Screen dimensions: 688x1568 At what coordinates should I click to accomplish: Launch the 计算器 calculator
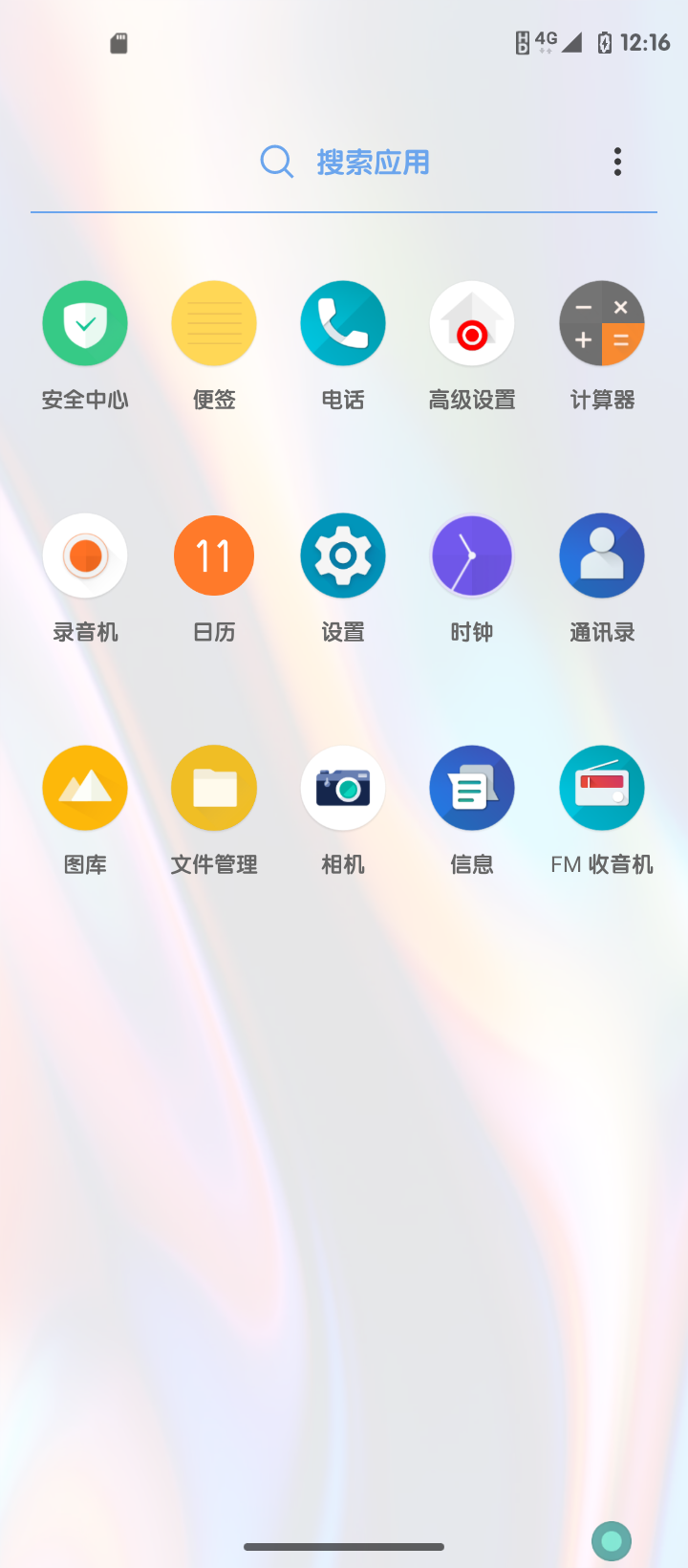[602, 324]
